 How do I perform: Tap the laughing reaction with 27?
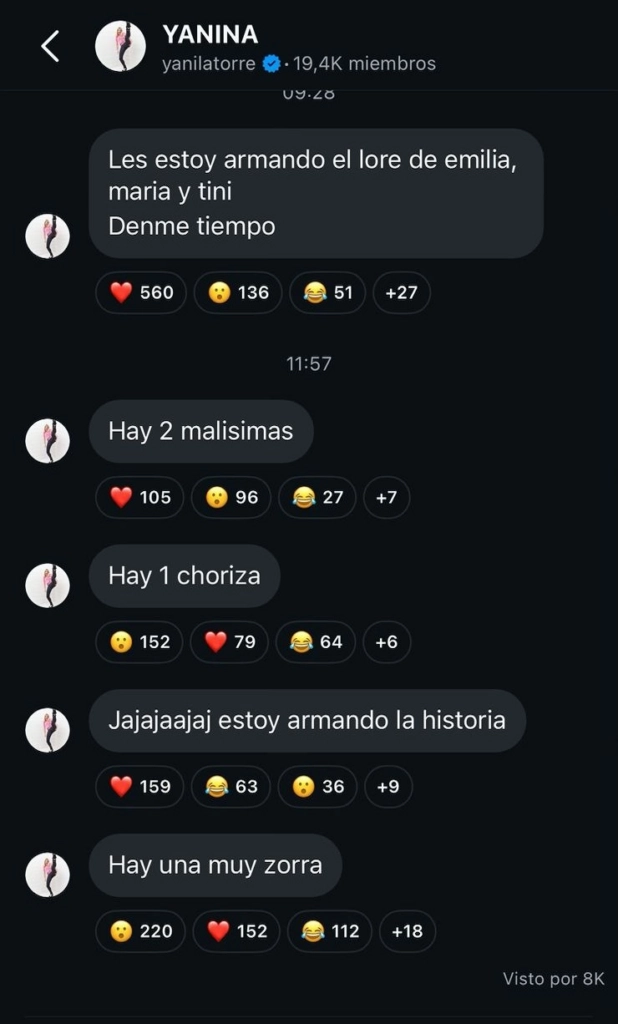click(318, 497)
